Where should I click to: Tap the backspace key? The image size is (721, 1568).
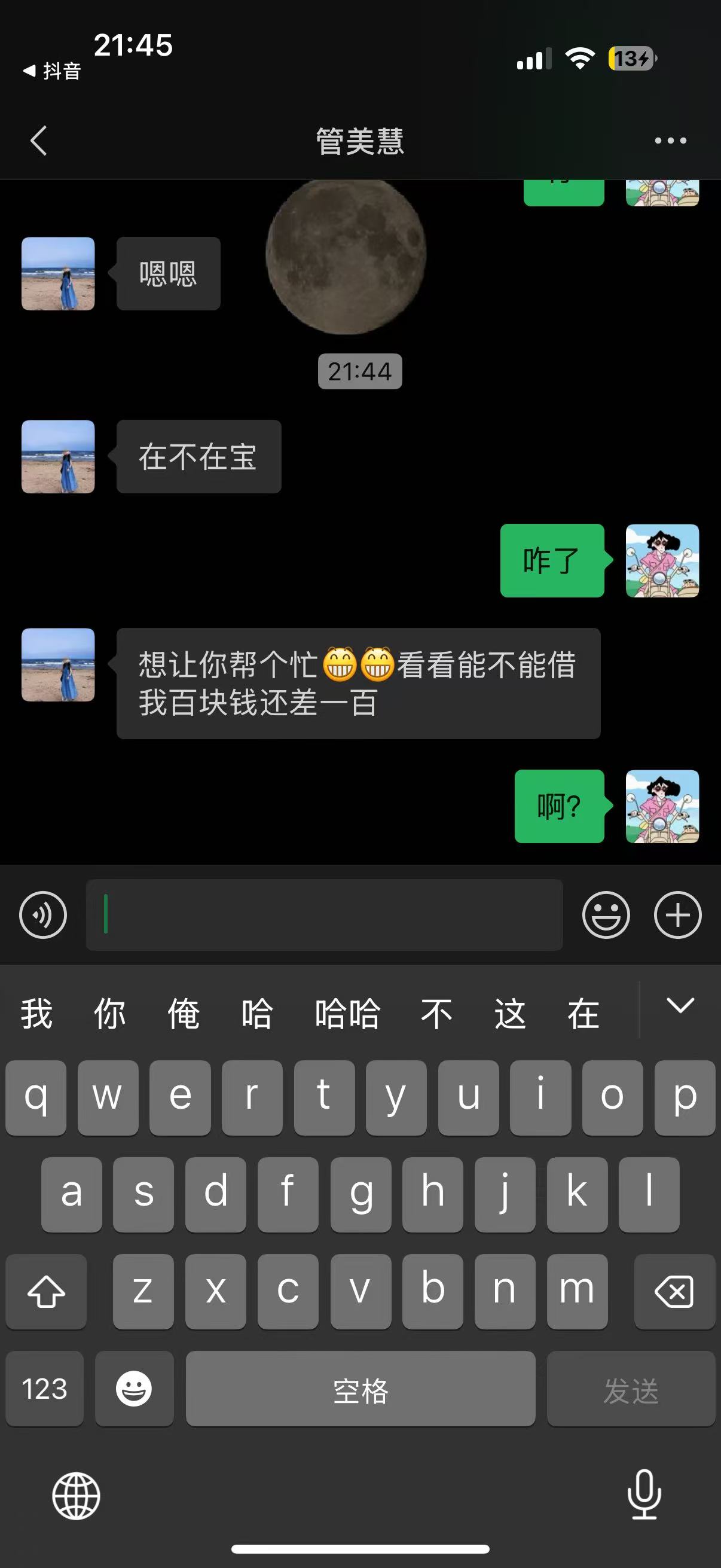tap(674, 1291)
